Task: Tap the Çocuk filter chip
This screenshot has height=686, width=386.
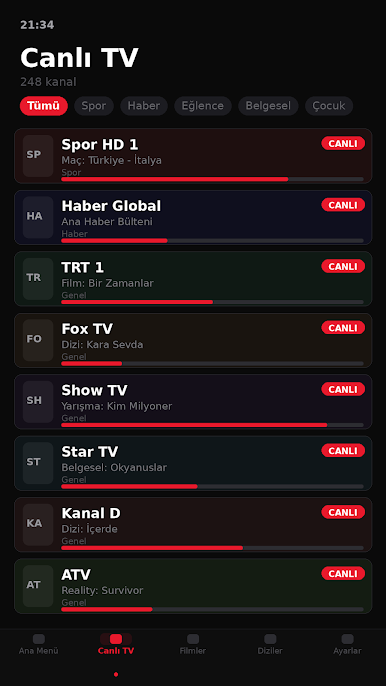Action: 329,106
